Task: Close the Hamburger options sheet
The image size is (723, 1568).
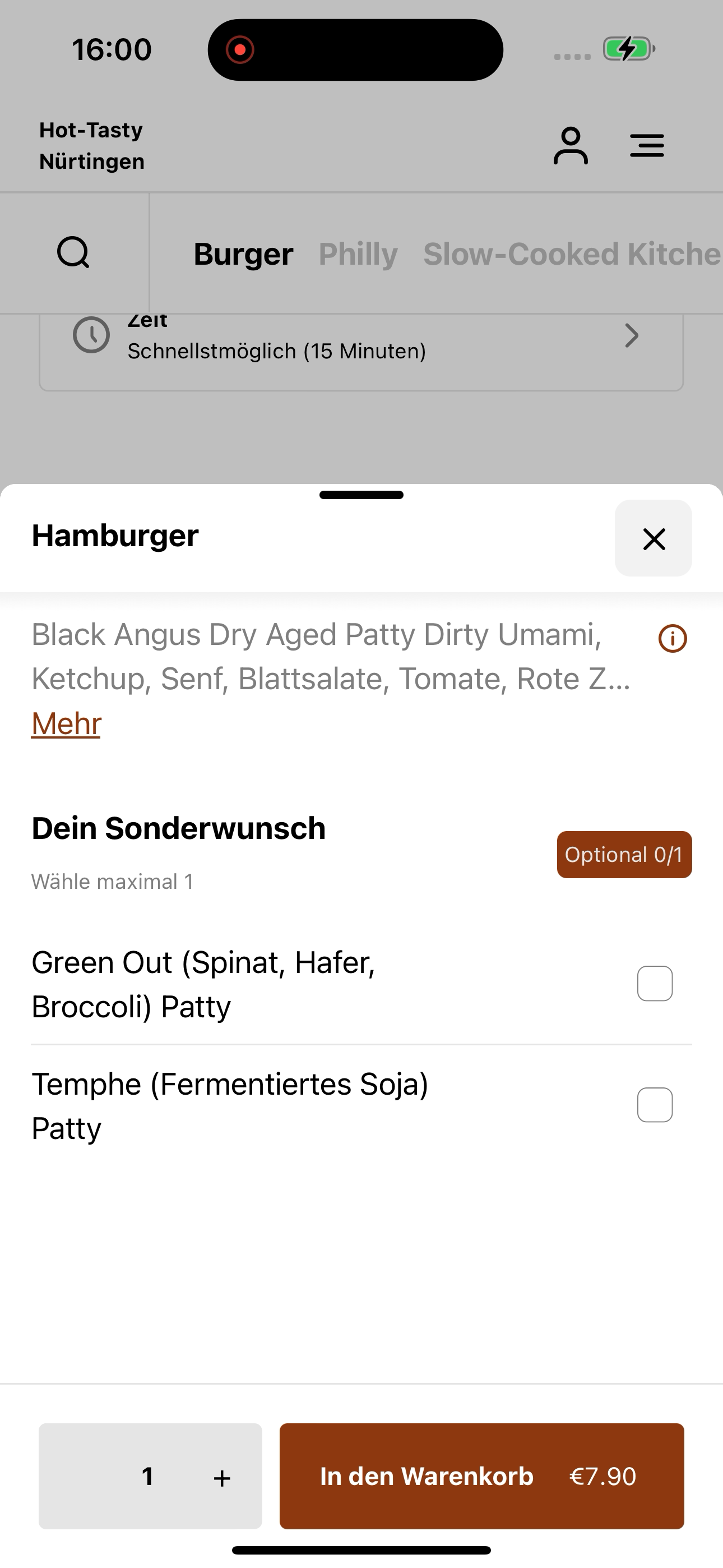Action: click(653, 538)
